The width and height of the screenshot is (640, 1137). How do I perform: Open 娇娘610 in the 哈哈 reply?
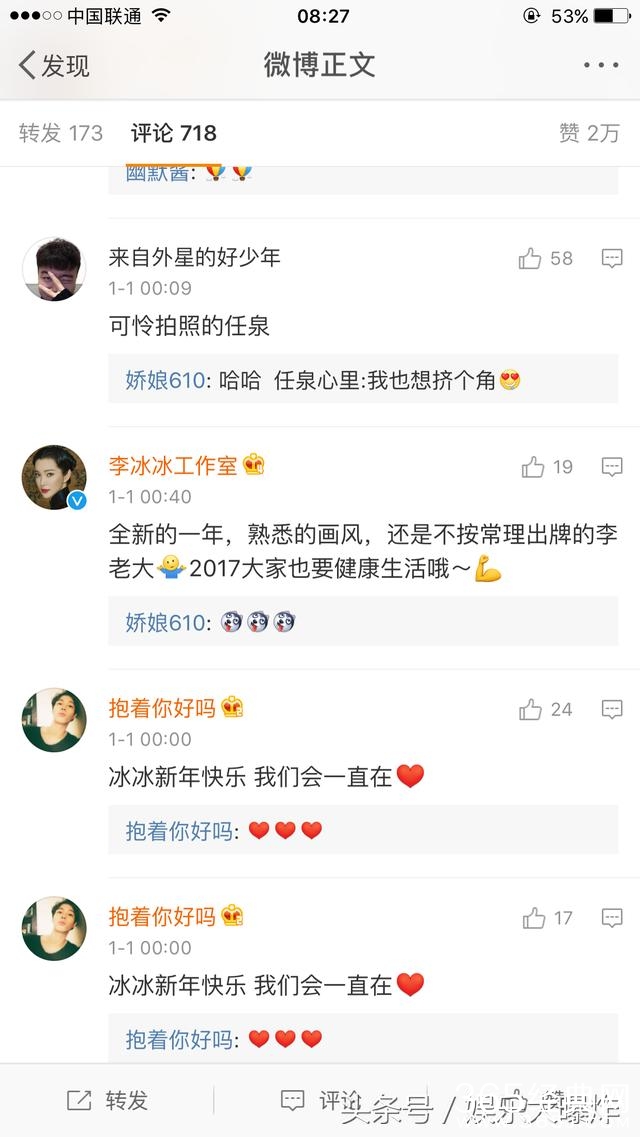[x=164, y=380]
